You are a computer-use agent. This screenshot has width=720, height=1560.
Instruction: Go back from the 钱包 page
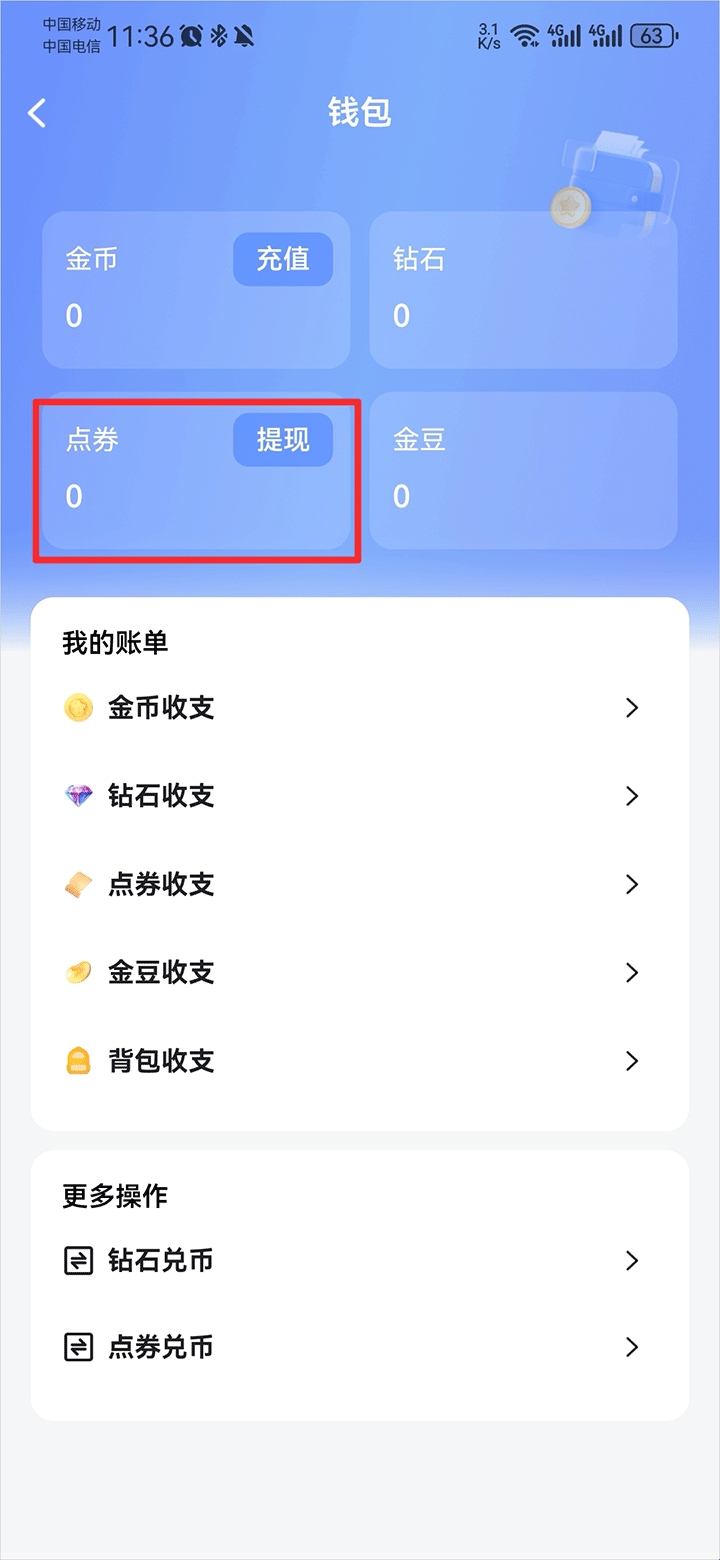37,113
